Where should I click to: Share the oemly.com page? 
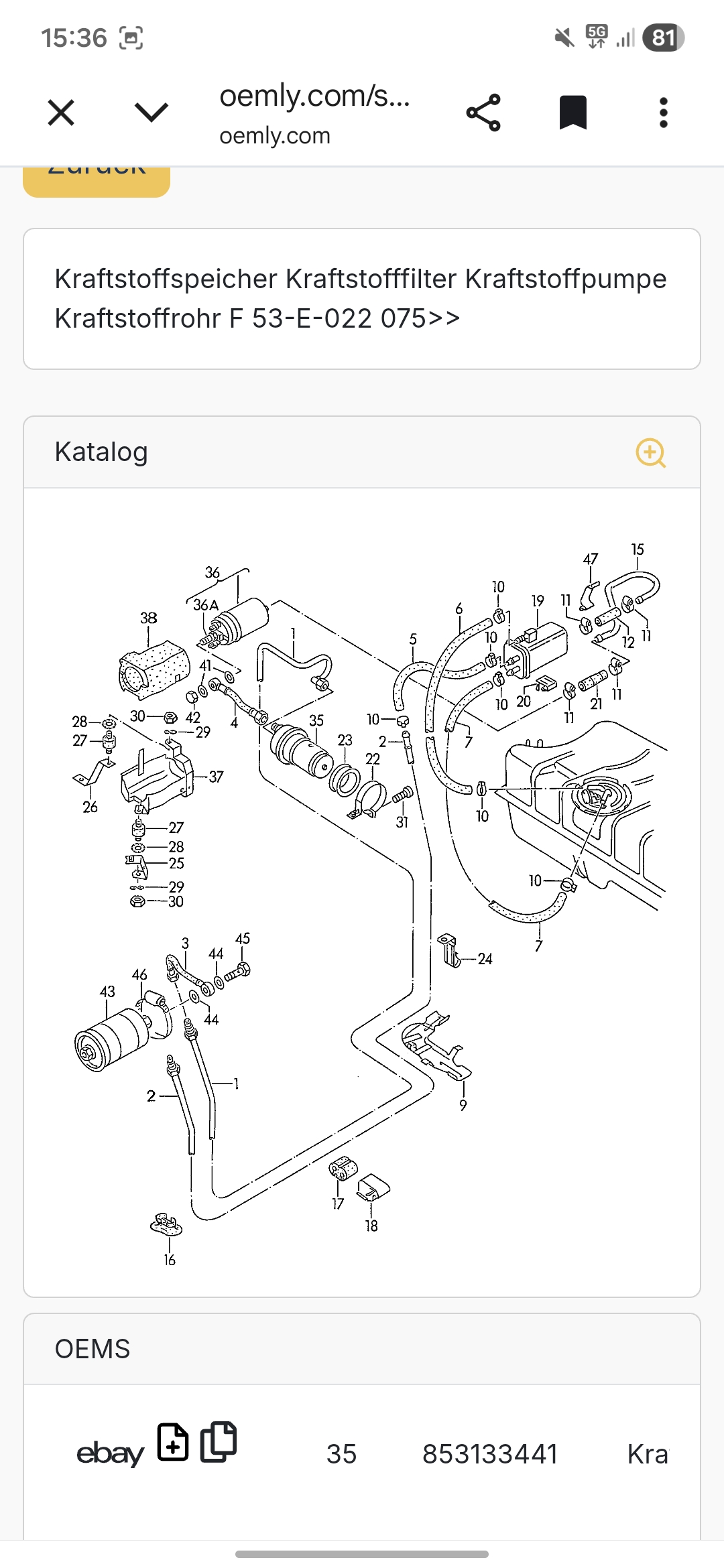[483, 113]
